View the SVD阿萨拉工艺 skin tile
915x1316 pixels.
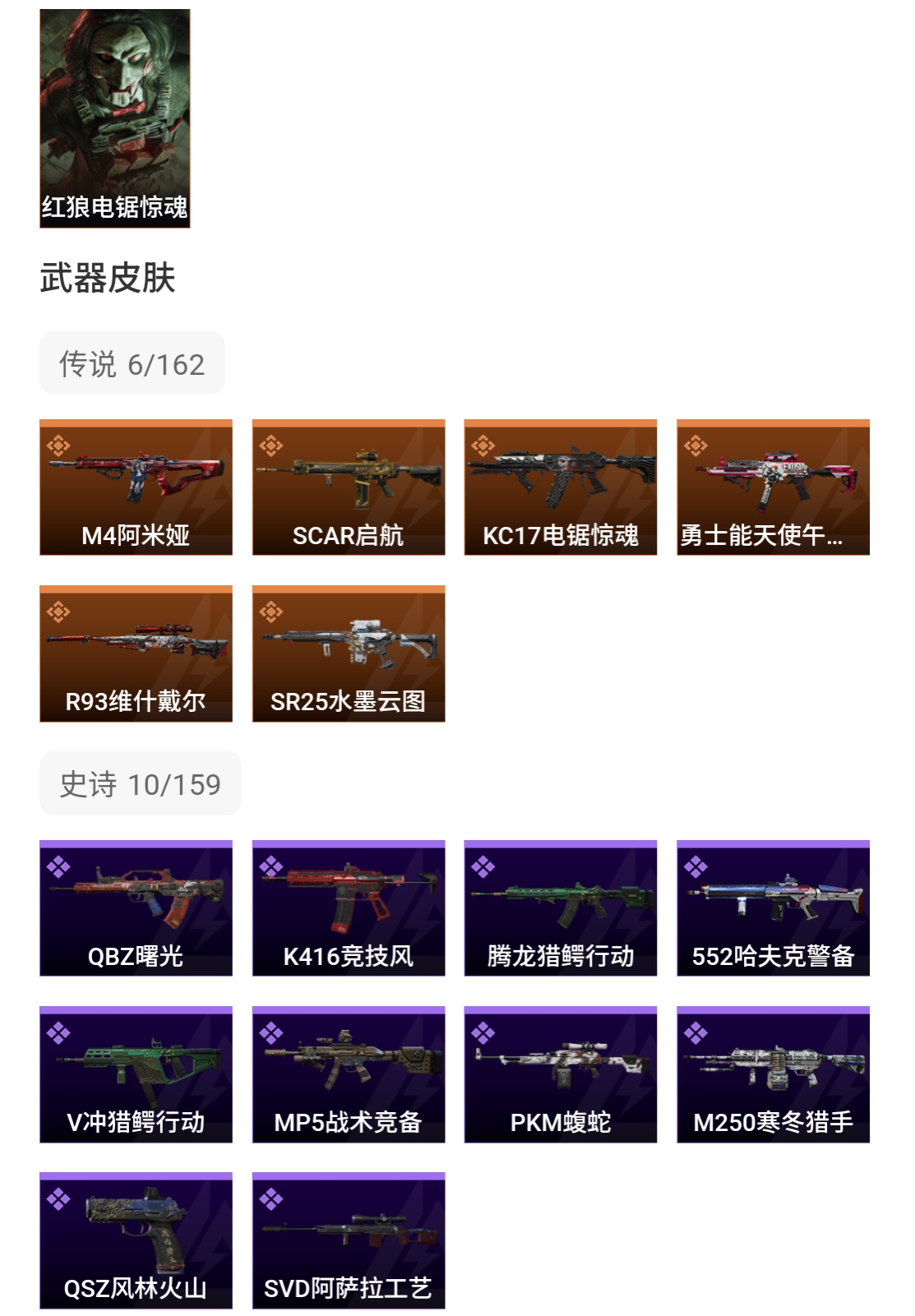348,1240
